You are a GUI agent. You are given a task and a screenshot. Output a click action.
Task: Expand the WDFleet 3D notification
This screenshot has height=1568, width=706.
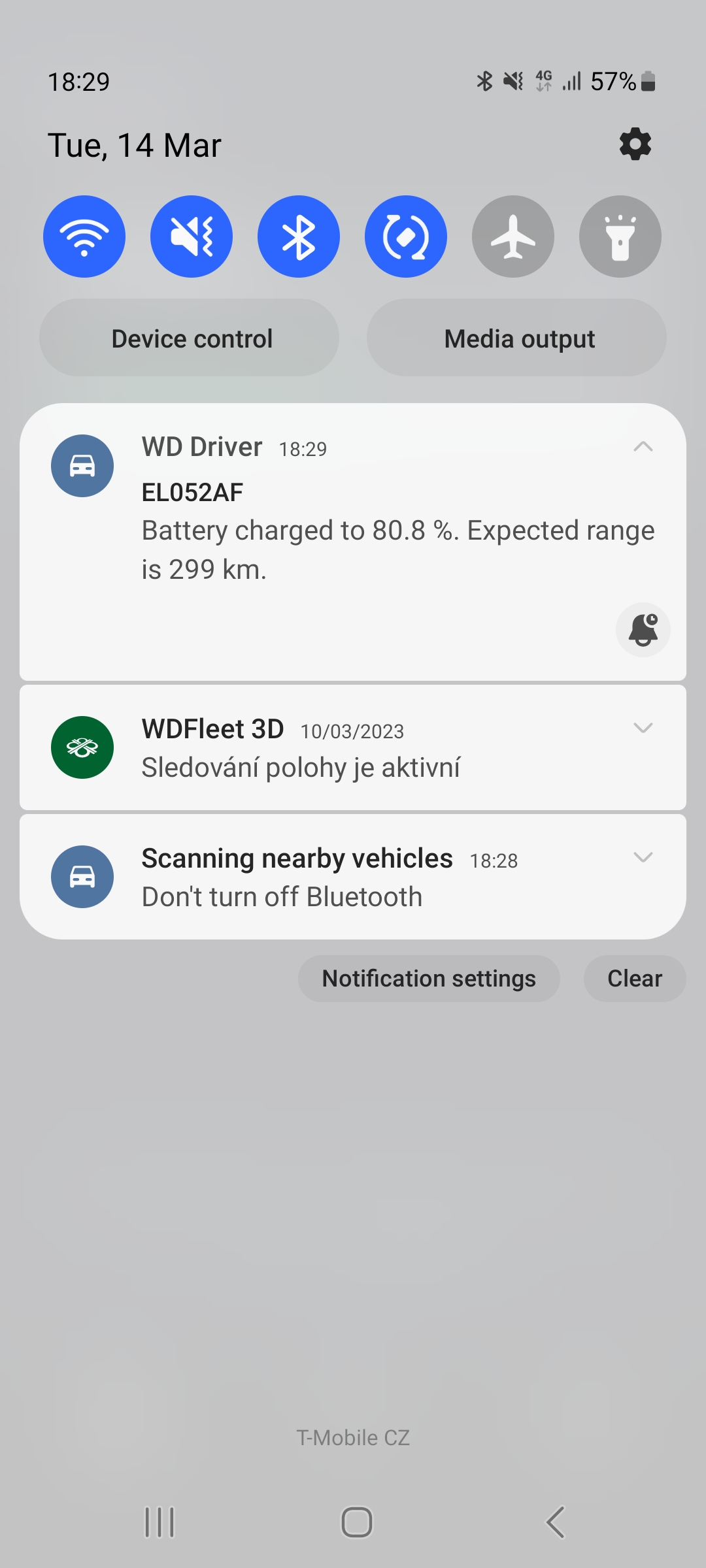coord(643,728)
